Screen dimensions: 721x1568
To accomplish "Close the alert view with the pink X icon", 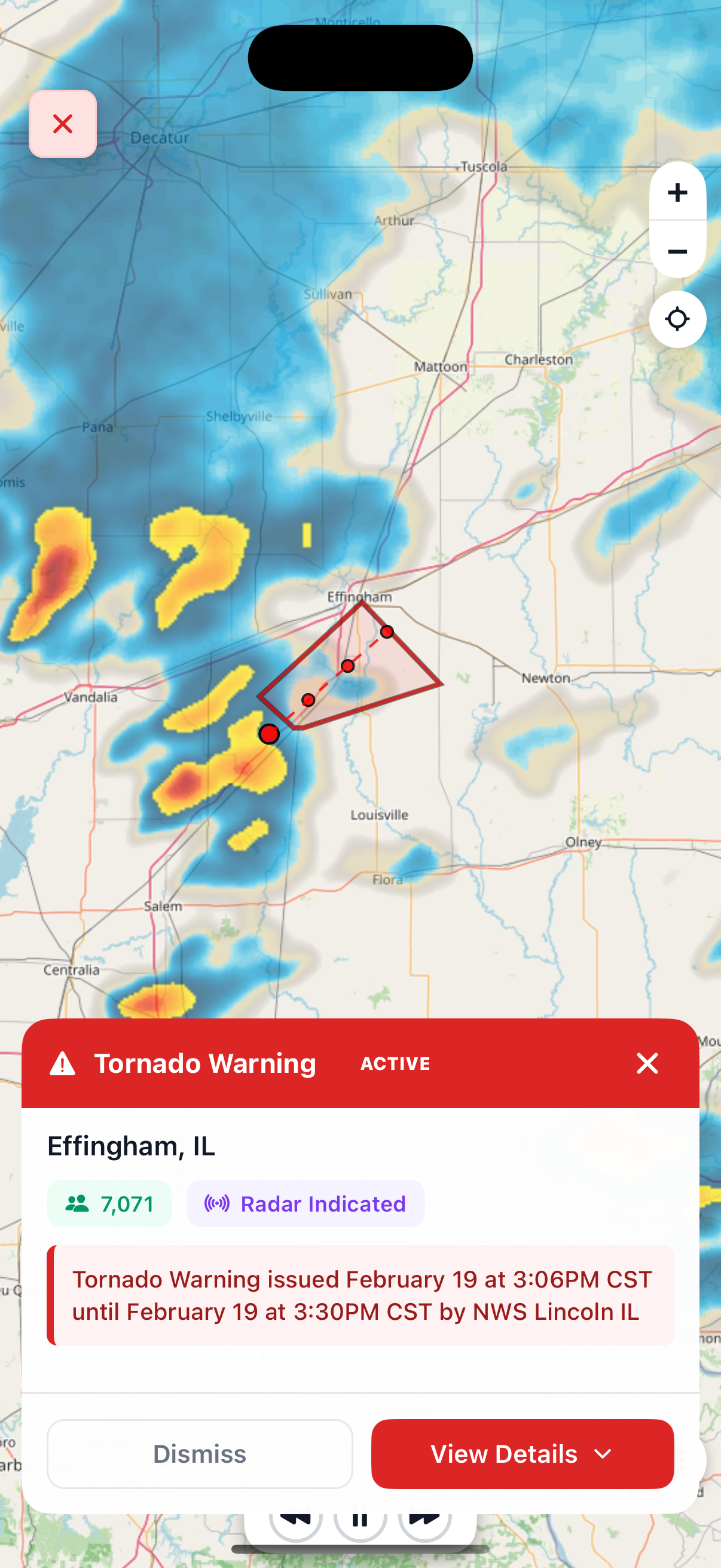I will 63,124.
